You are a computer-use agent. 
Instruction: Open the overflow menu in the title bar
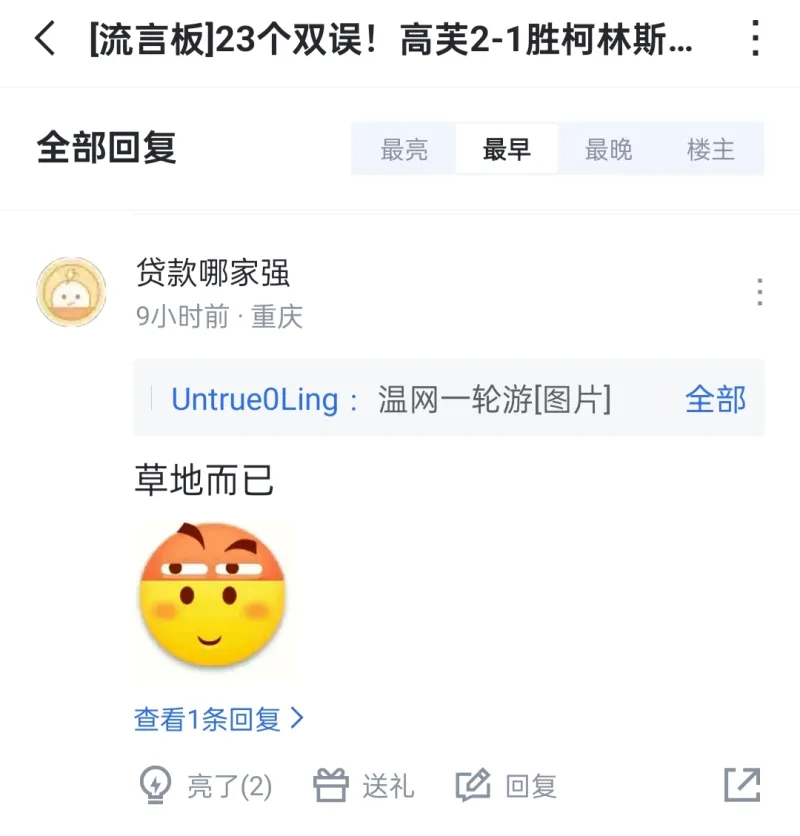pos(755,40)
